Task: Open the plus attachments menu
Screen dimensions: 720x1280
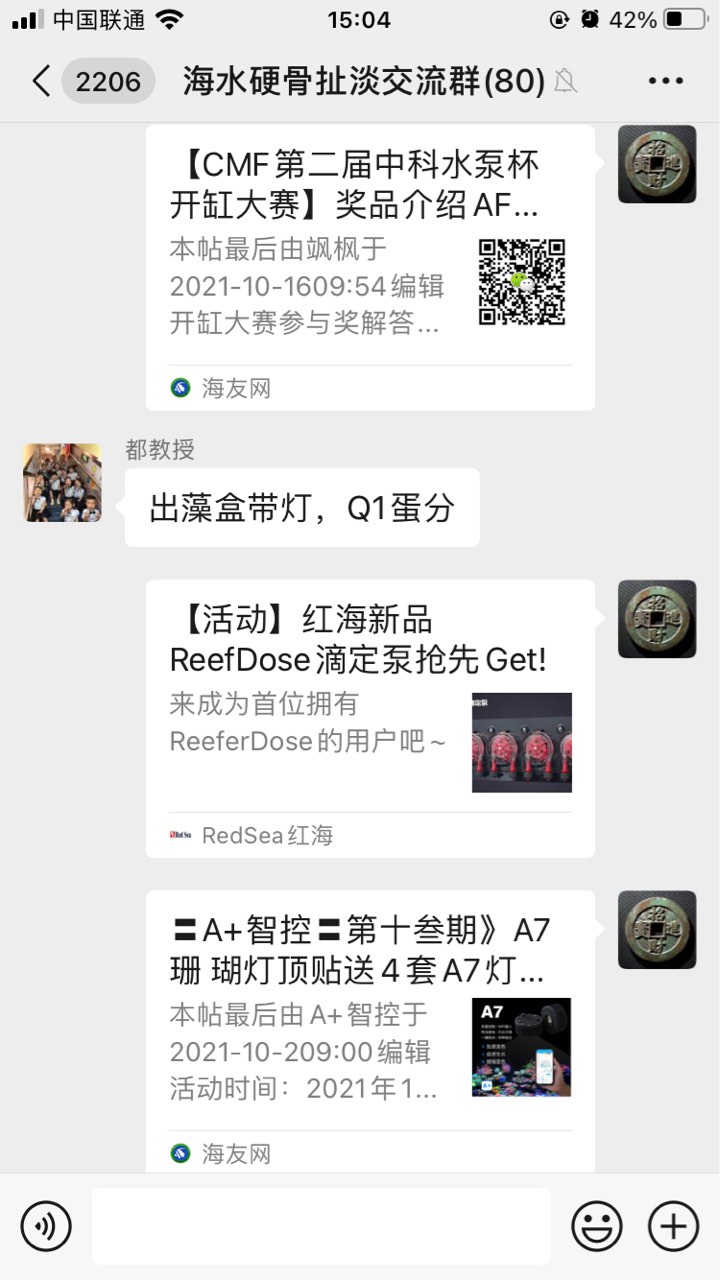Action: point(673,1226)
